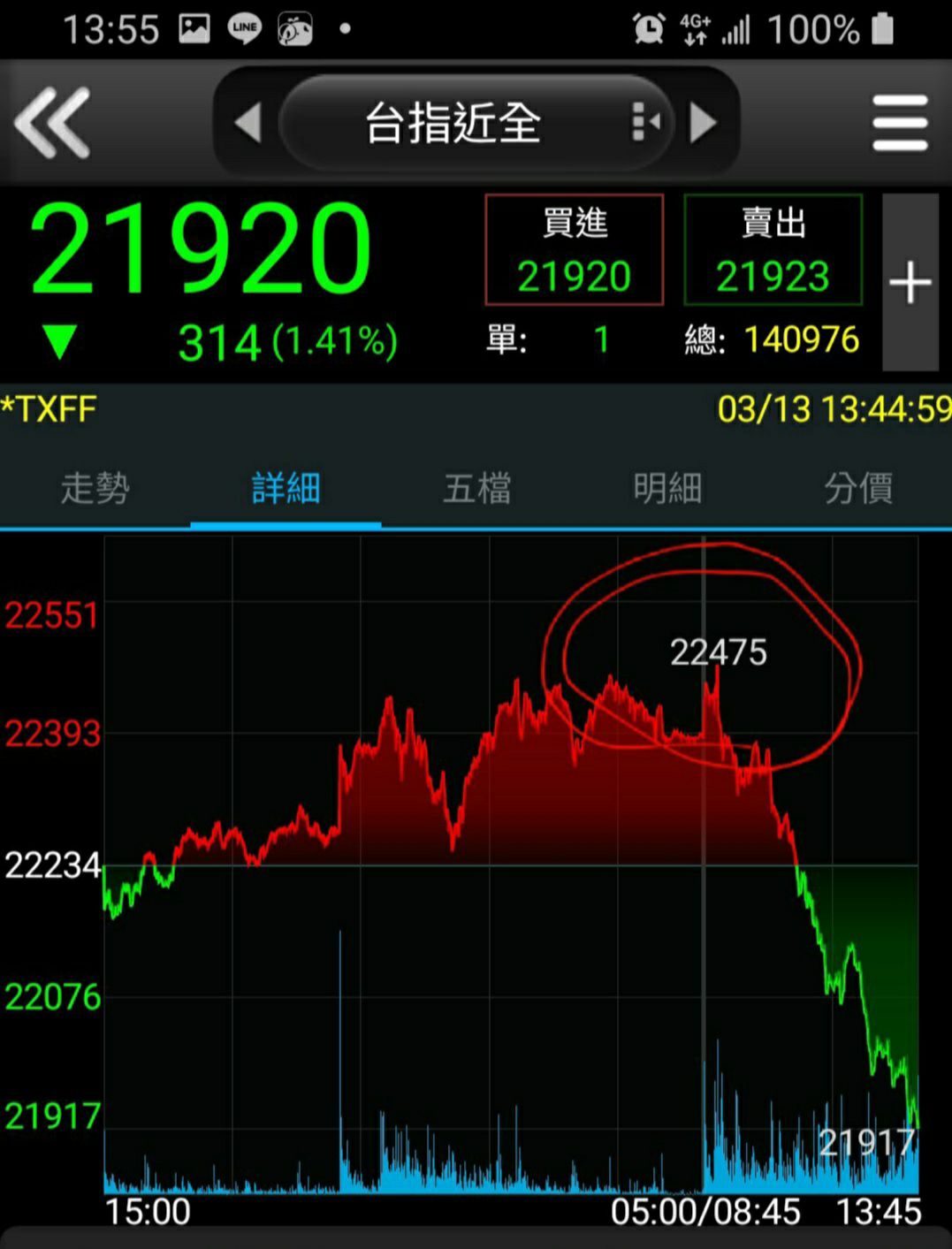Tap the 買進 21920 price box

click(574, 250)
